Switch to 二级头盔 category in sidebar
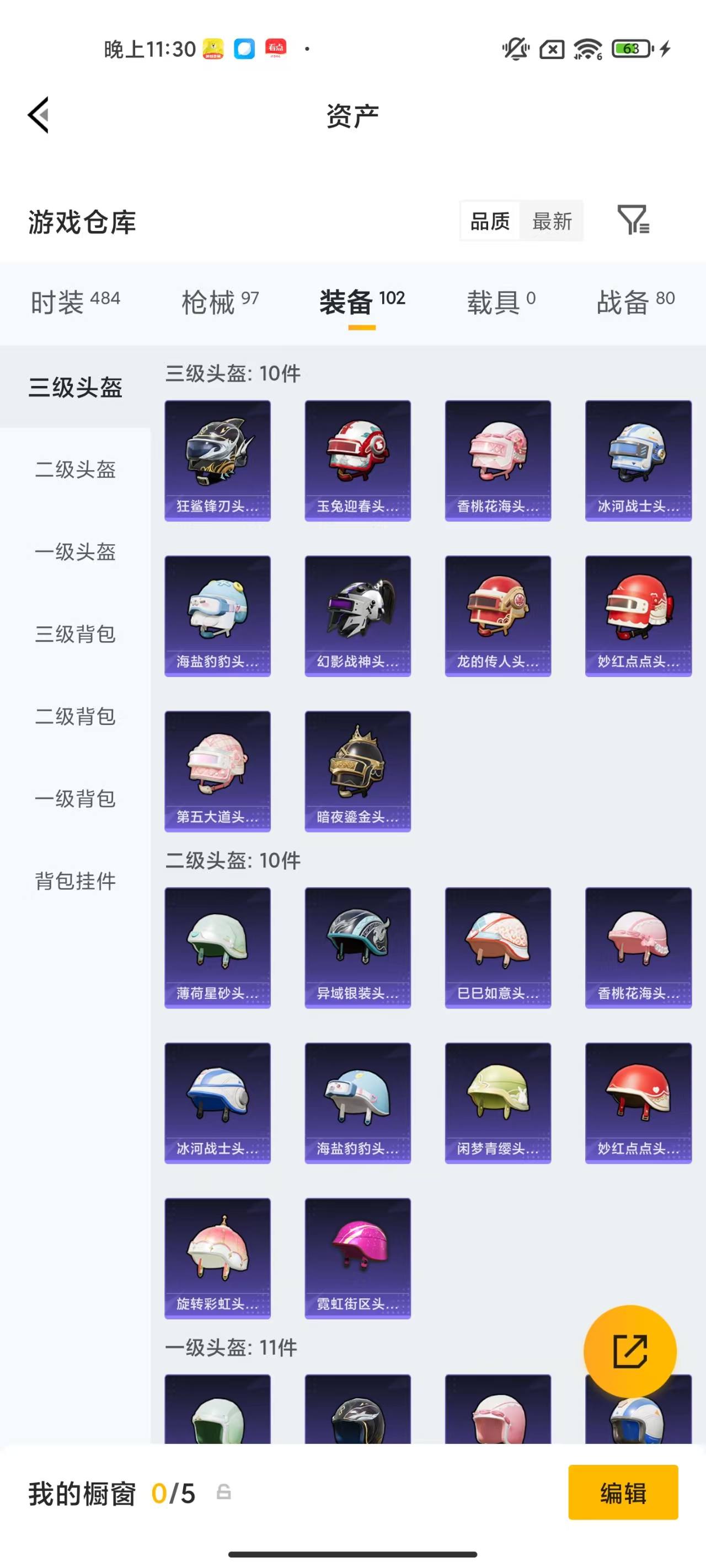This screenshot has width=706, height=1568. [74, 470]
